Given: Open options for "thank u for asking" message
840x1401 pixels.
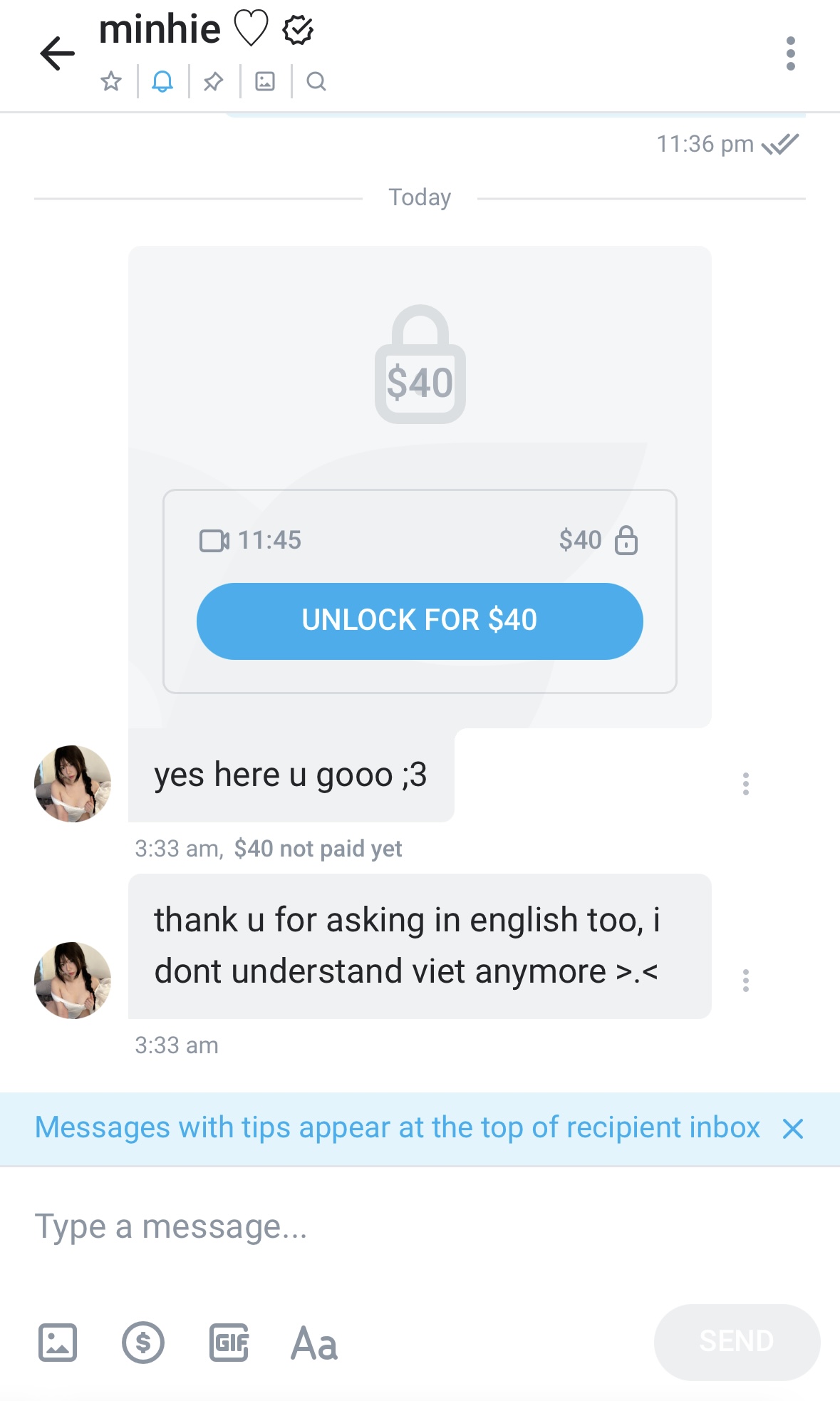Looking at the screenshot, I should (x=746, y=981).
